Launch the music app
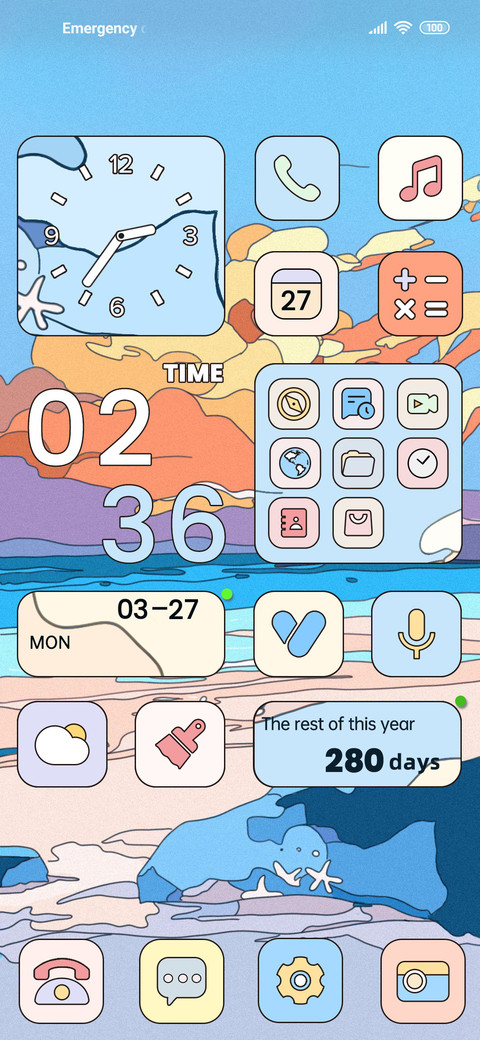Image resolution: width=480 pixels, height=1040 pixels. pyautogui.click(x=420, y=178)
